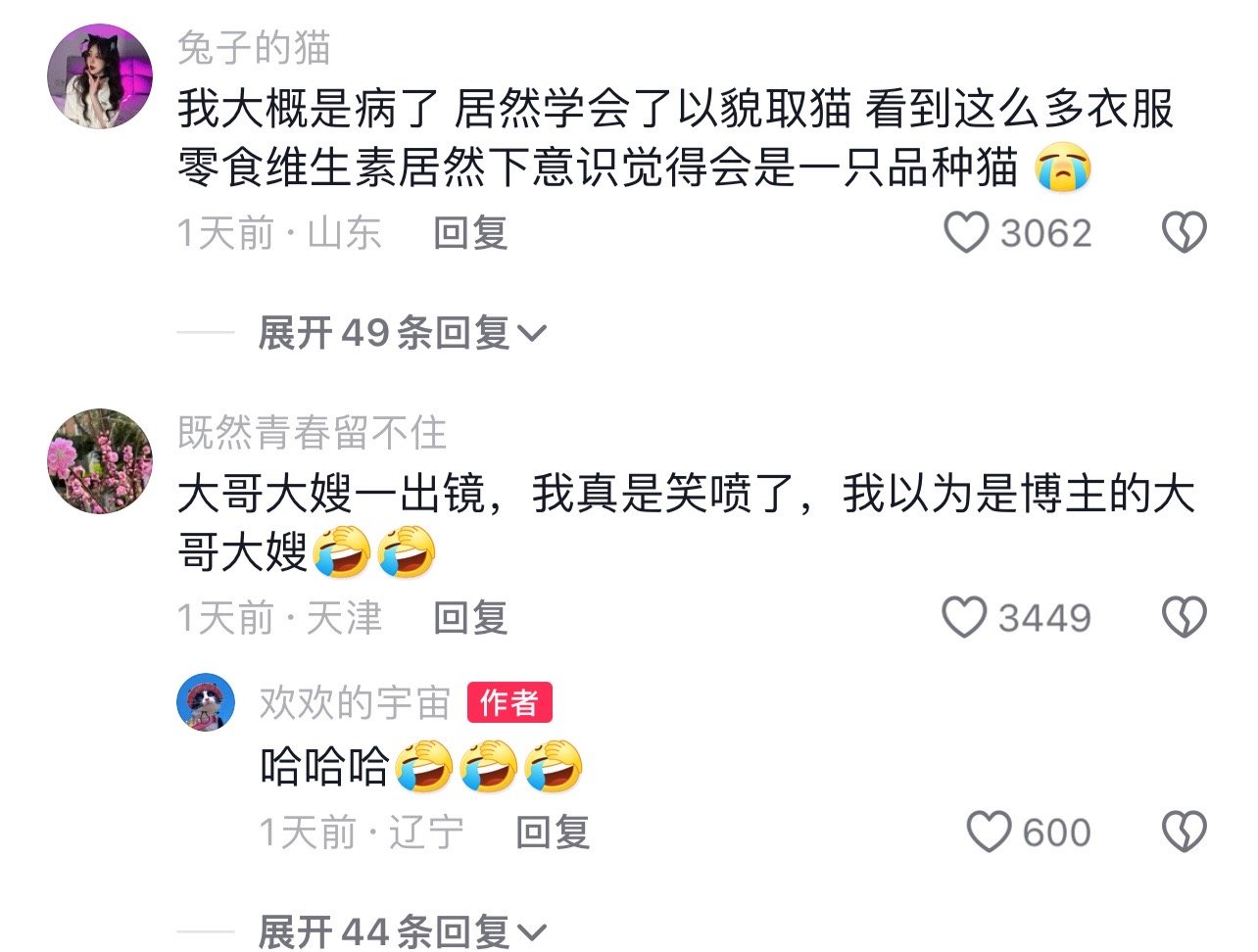Dislike the comment by 既然青春留不住
The height and width of the screenshot is (952, 1258).
1184,618
